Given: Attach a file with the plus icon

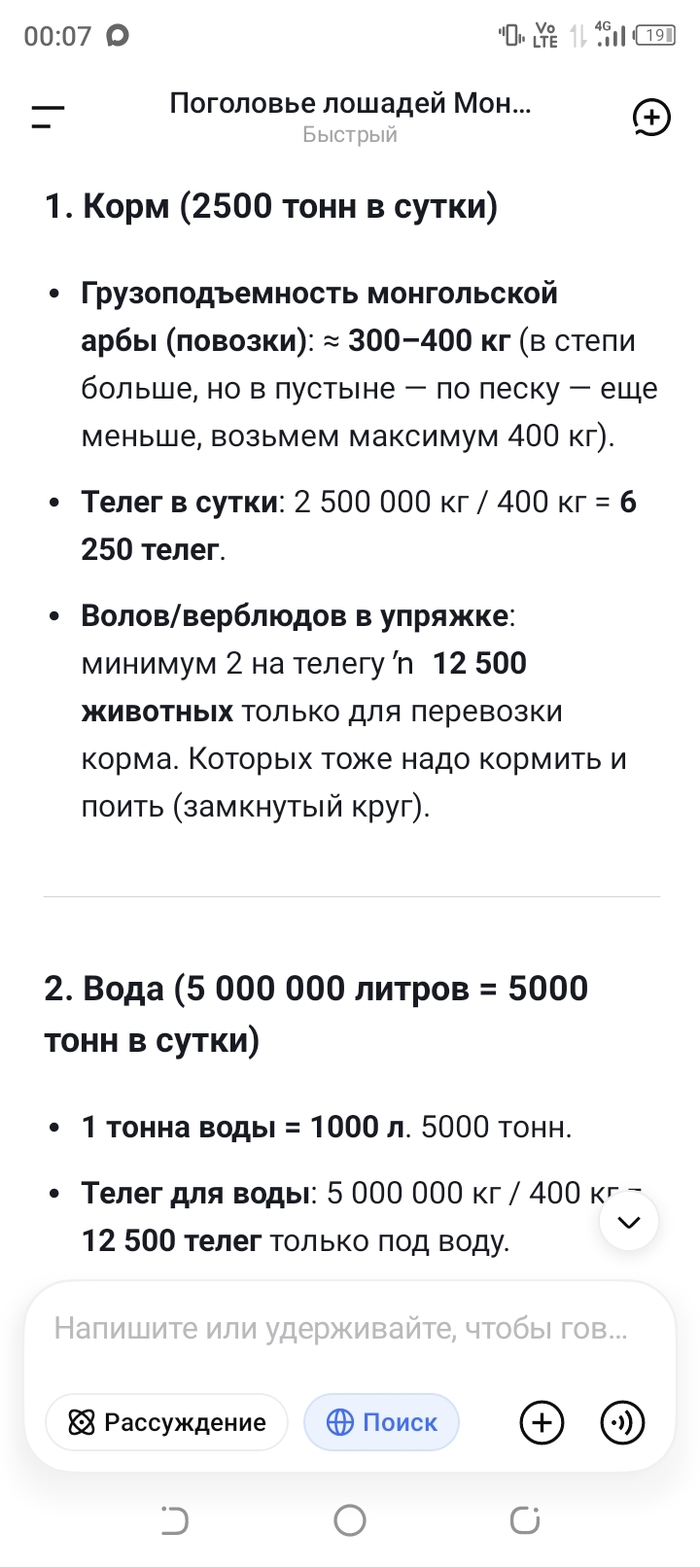Looking at the screenshot, I should 542,1422.
